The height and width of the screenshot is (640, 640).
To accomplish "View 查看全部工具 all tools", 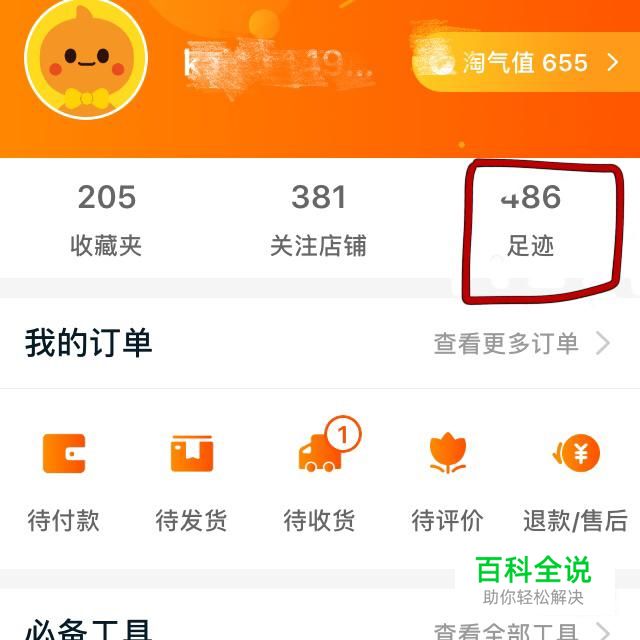I will [x=520, y=631].
